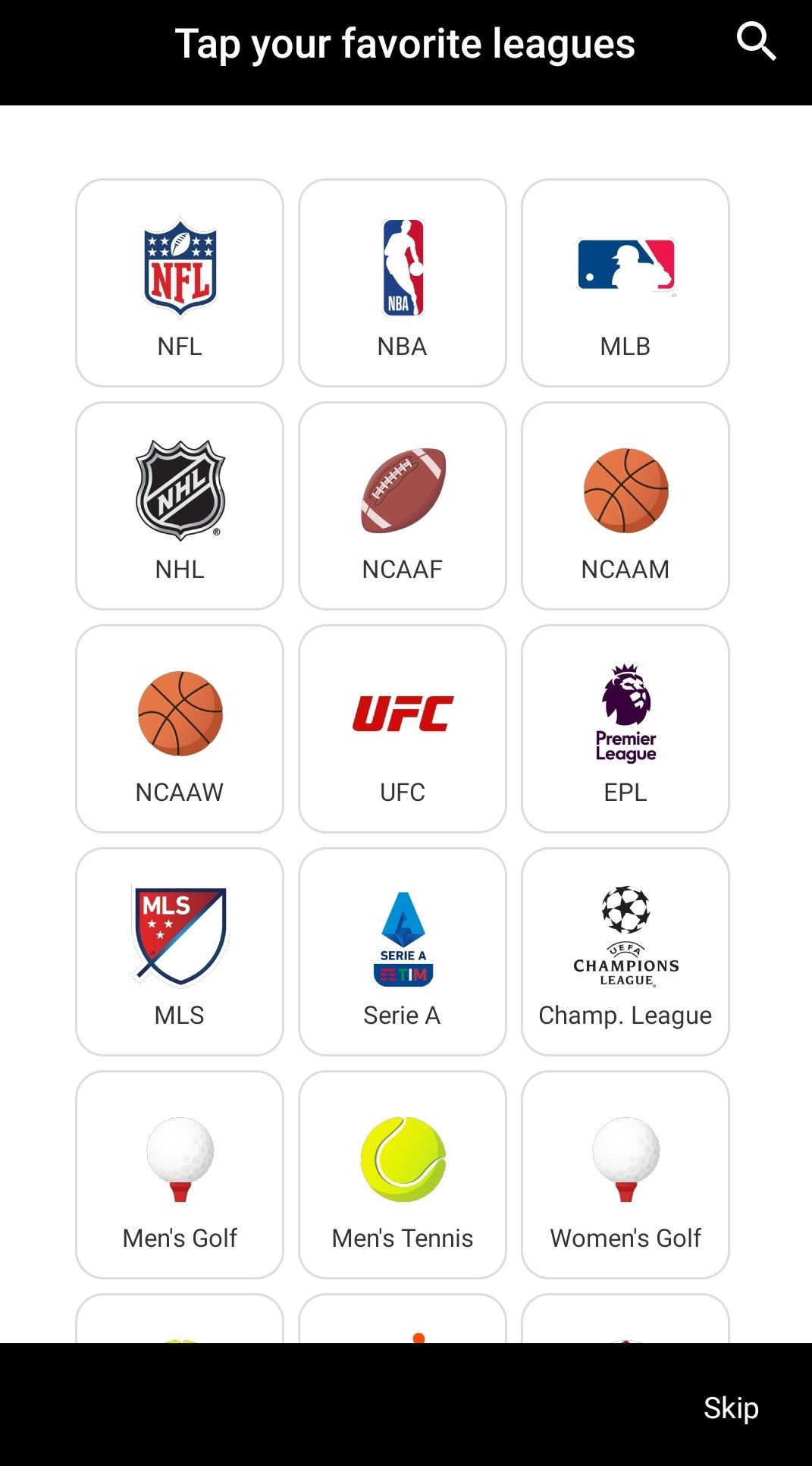Screen dimensions: 812x1466
Task: Select the NBA league tile
Action: point(402,282)
